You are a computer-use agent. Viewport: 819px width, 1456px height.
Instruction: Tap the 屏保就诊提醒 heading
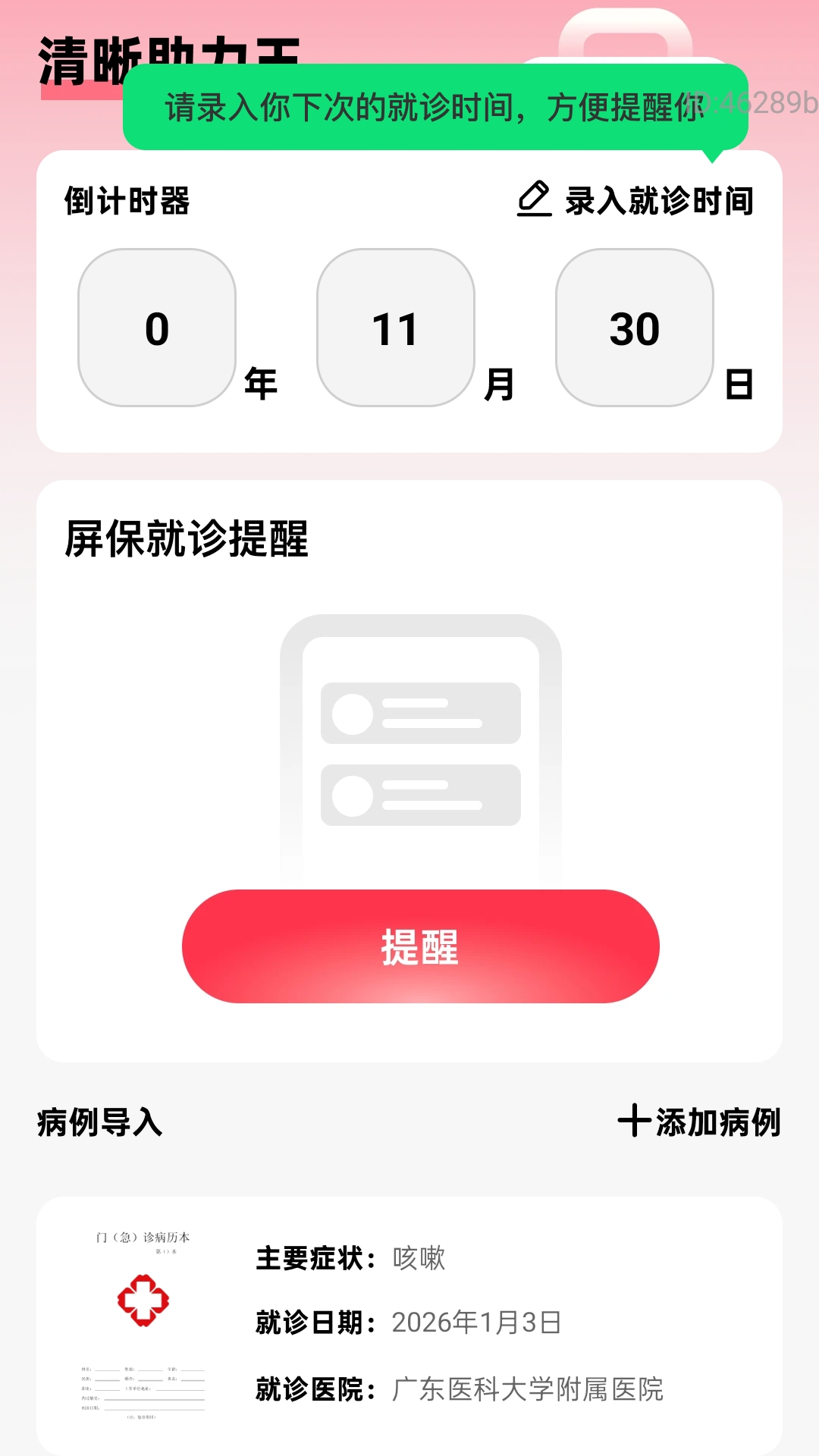[185, 538]
